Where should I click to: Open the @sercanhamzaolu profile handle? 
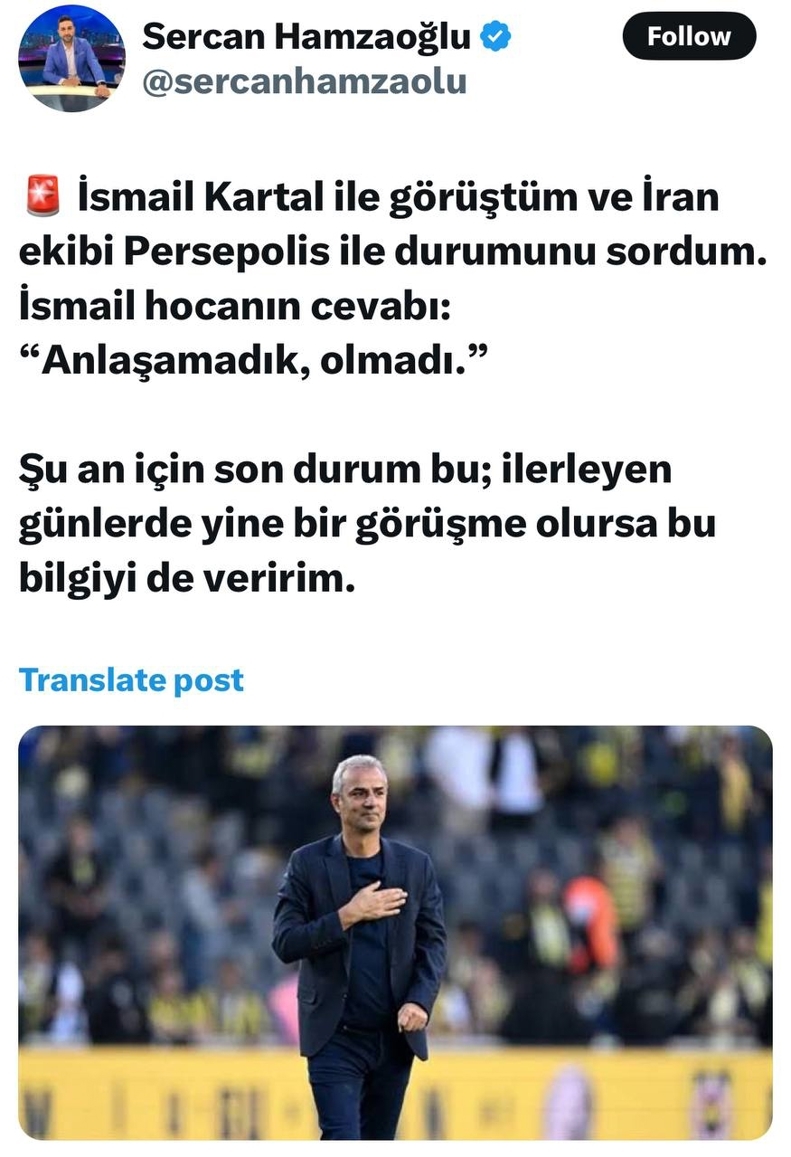click(303, 81)
